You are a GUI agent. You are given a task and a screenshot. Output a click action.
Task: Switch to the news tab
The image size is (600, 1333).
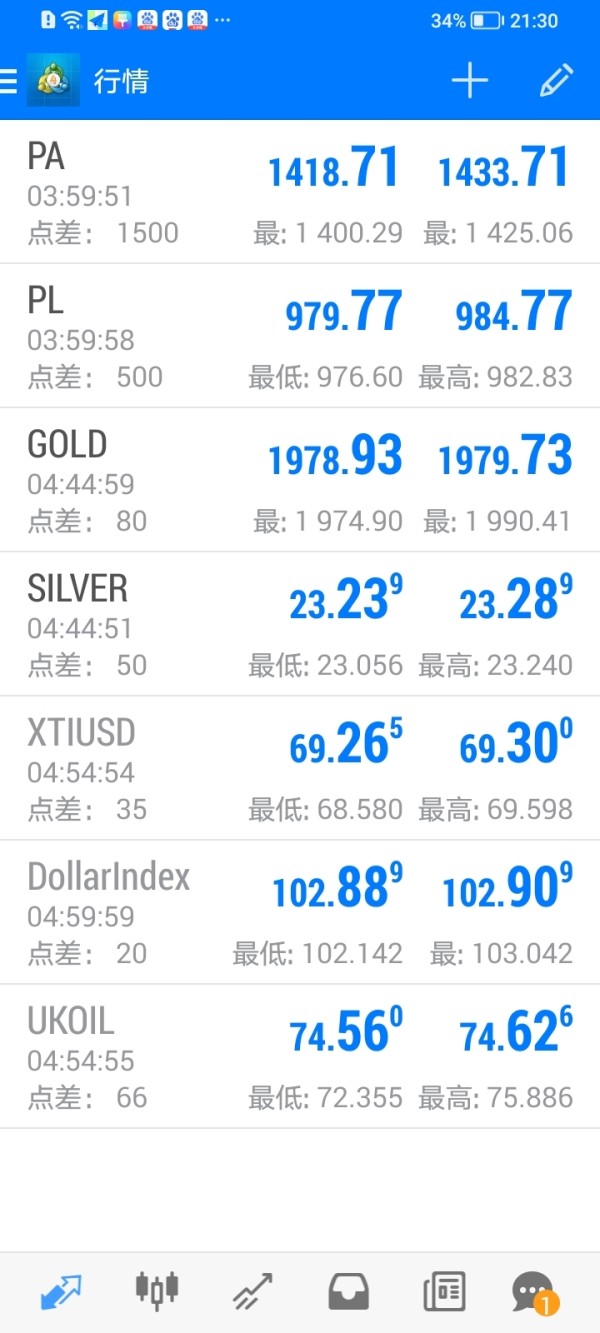443,1292
